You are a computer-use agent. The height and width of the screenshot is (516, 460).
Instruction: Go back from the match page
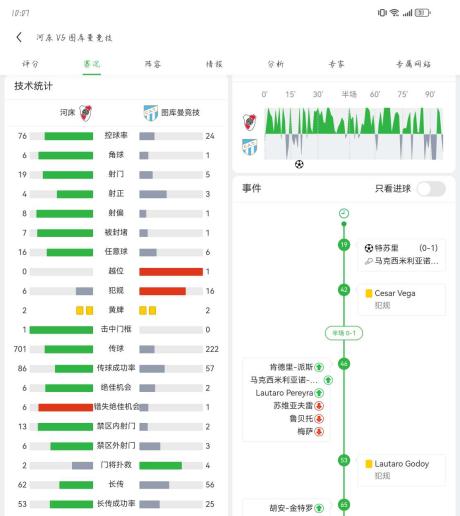click(x=19, y=37)
